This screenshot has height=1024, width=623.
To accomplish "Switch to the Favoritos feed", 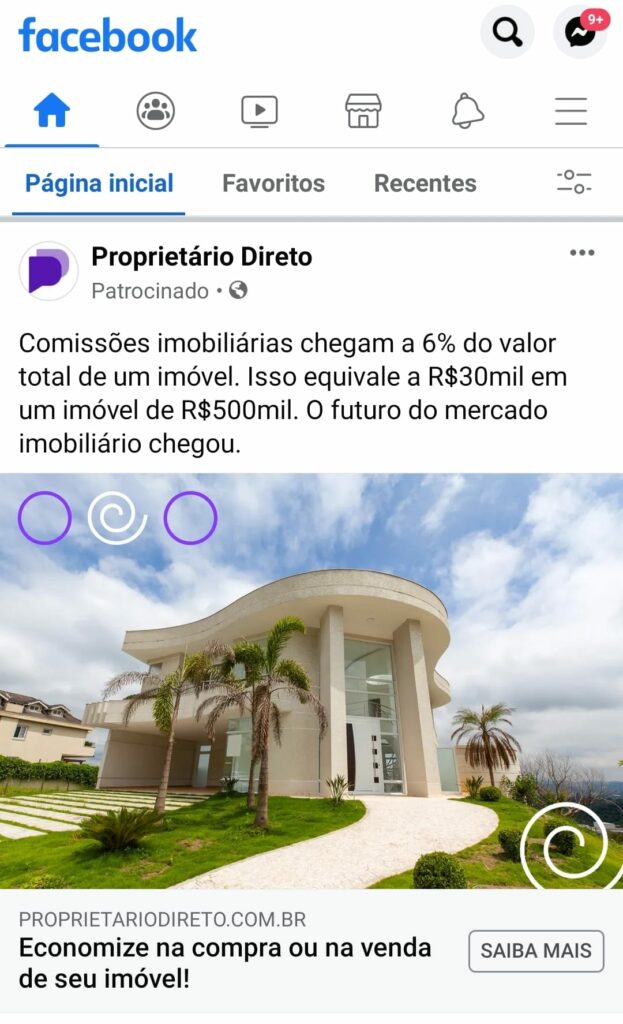I will (x=273, y=184).
